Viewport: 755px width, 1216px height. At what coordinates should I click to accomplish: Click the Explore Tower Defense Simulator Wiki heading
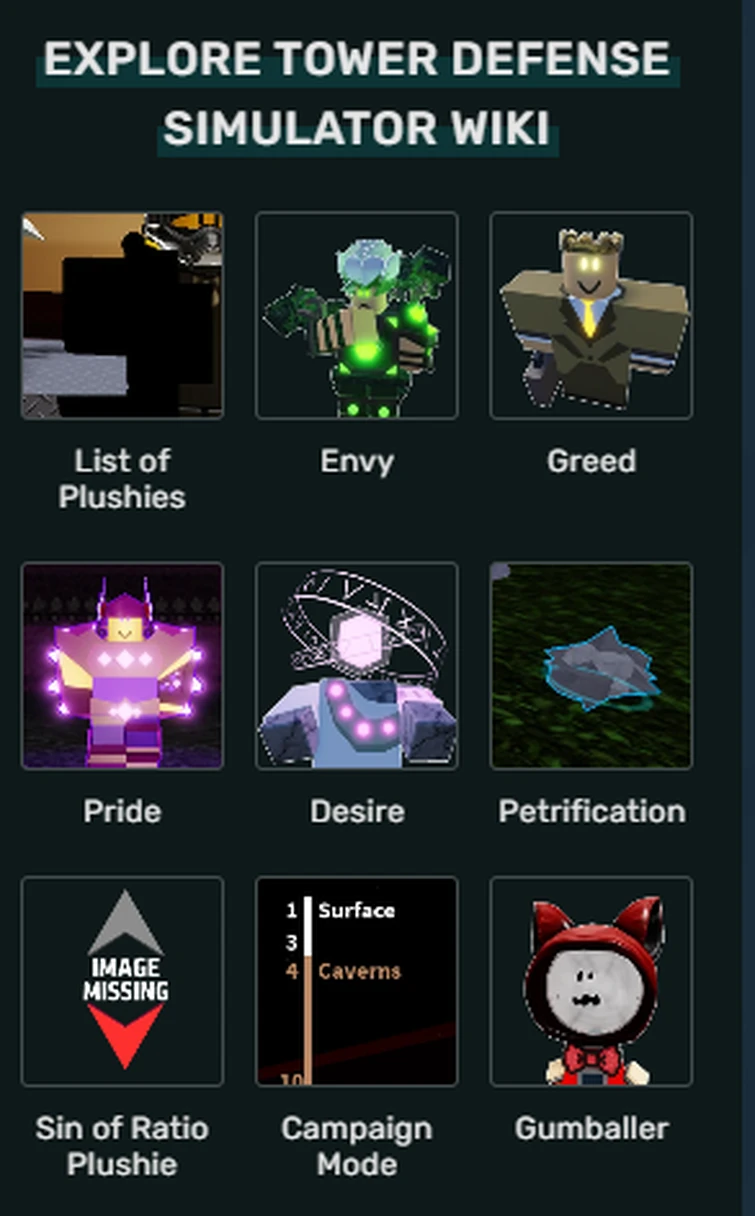[x=377, y=93]
